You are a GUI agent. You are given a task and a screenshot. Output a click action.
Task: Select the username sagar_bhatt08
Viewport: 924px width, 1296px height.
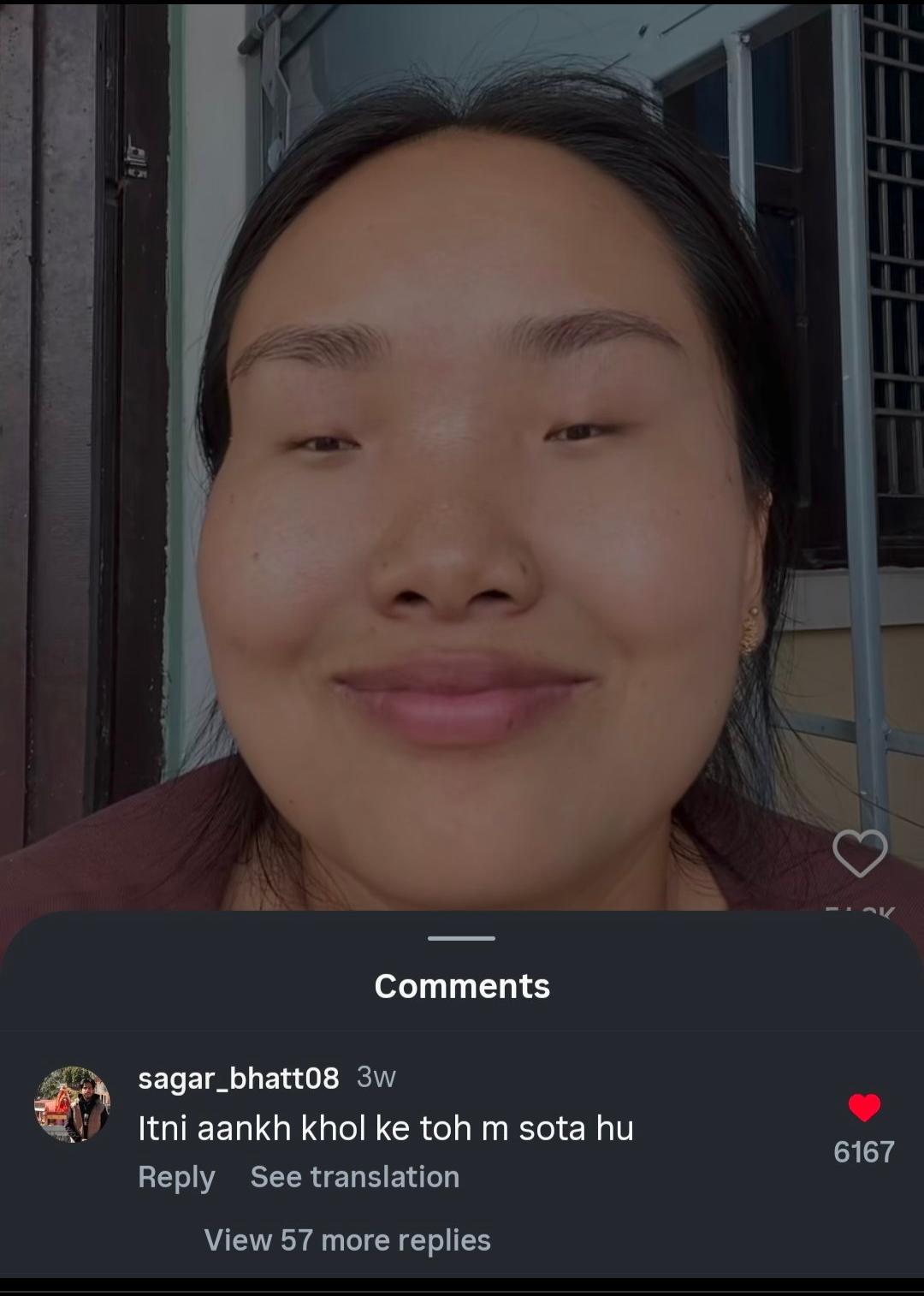pyautogui.click(x=238, y=1079)
